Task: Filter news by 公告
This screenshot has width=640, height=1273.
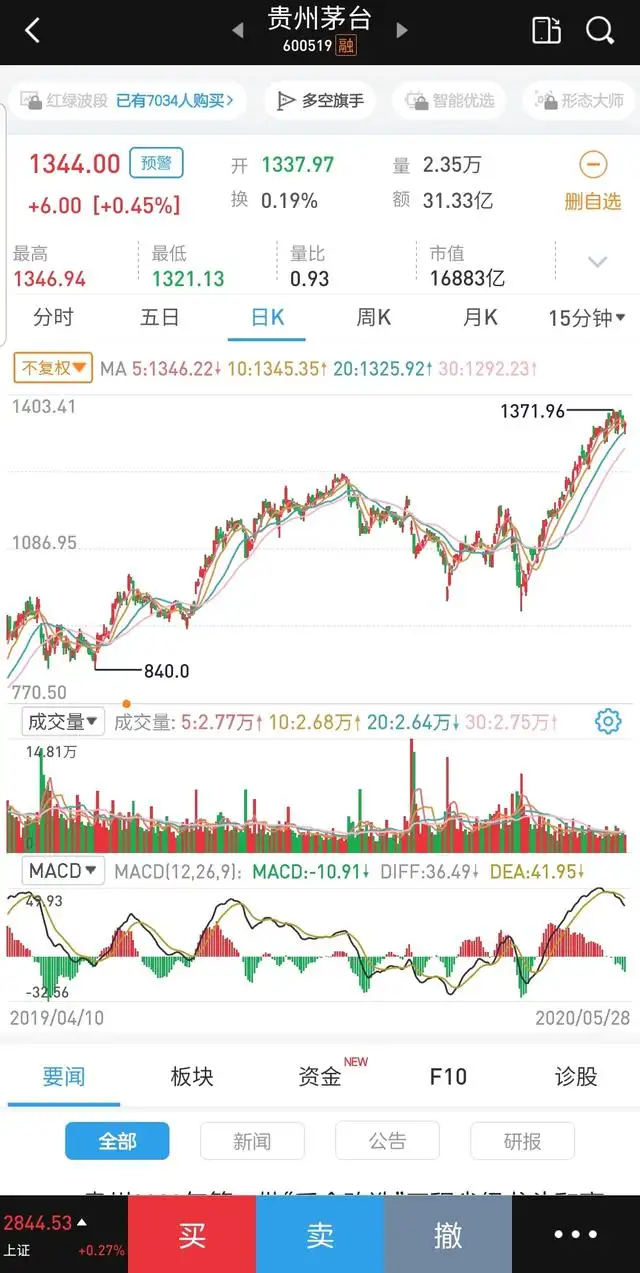Action: (x=387, y=1141)
